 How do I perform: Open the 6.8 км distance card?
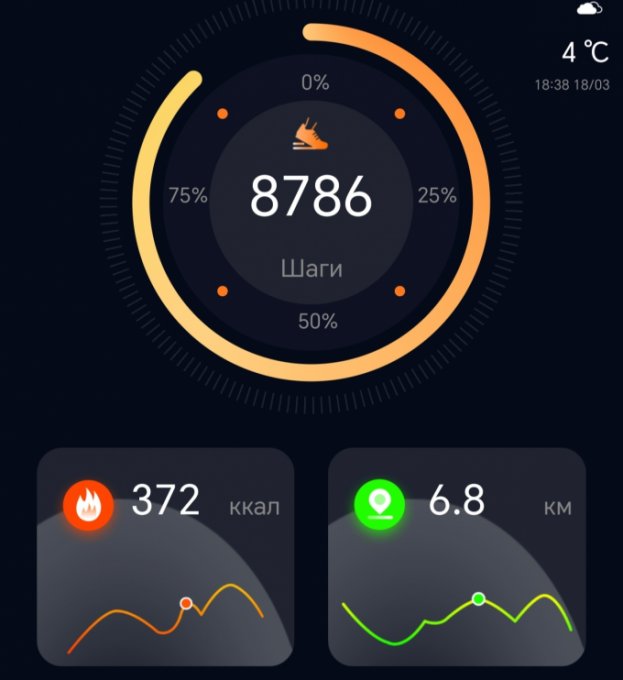click(457, 556)
